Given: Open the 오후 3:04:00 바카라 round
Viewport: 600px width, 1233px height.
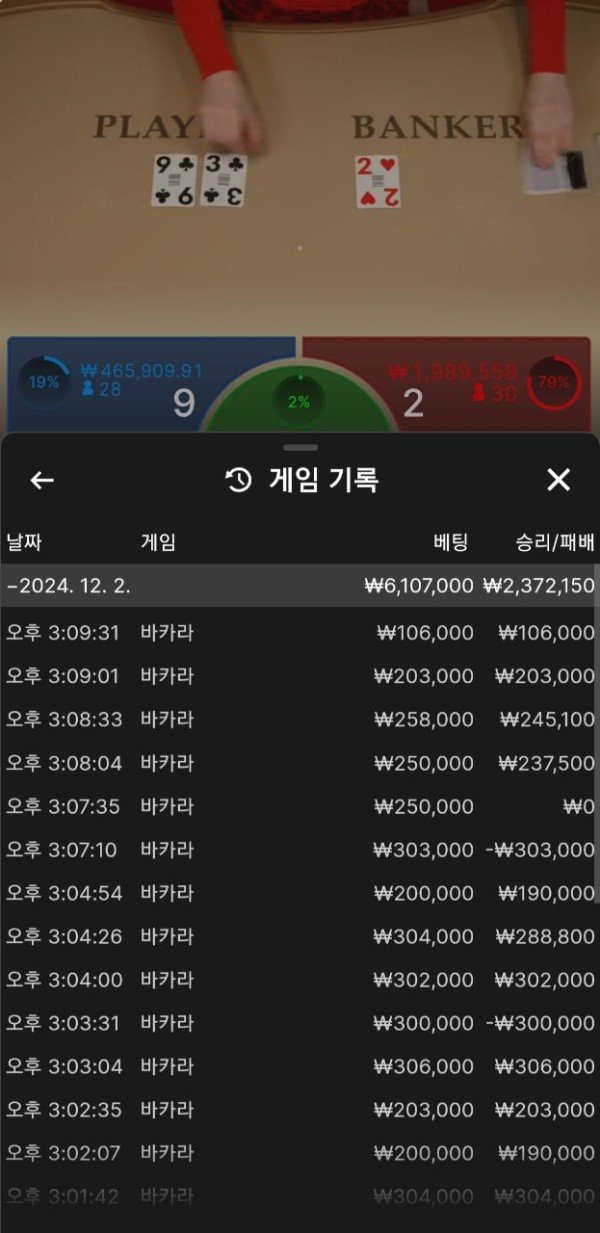Looking at the screenshot, I should [x=300, y=980].
